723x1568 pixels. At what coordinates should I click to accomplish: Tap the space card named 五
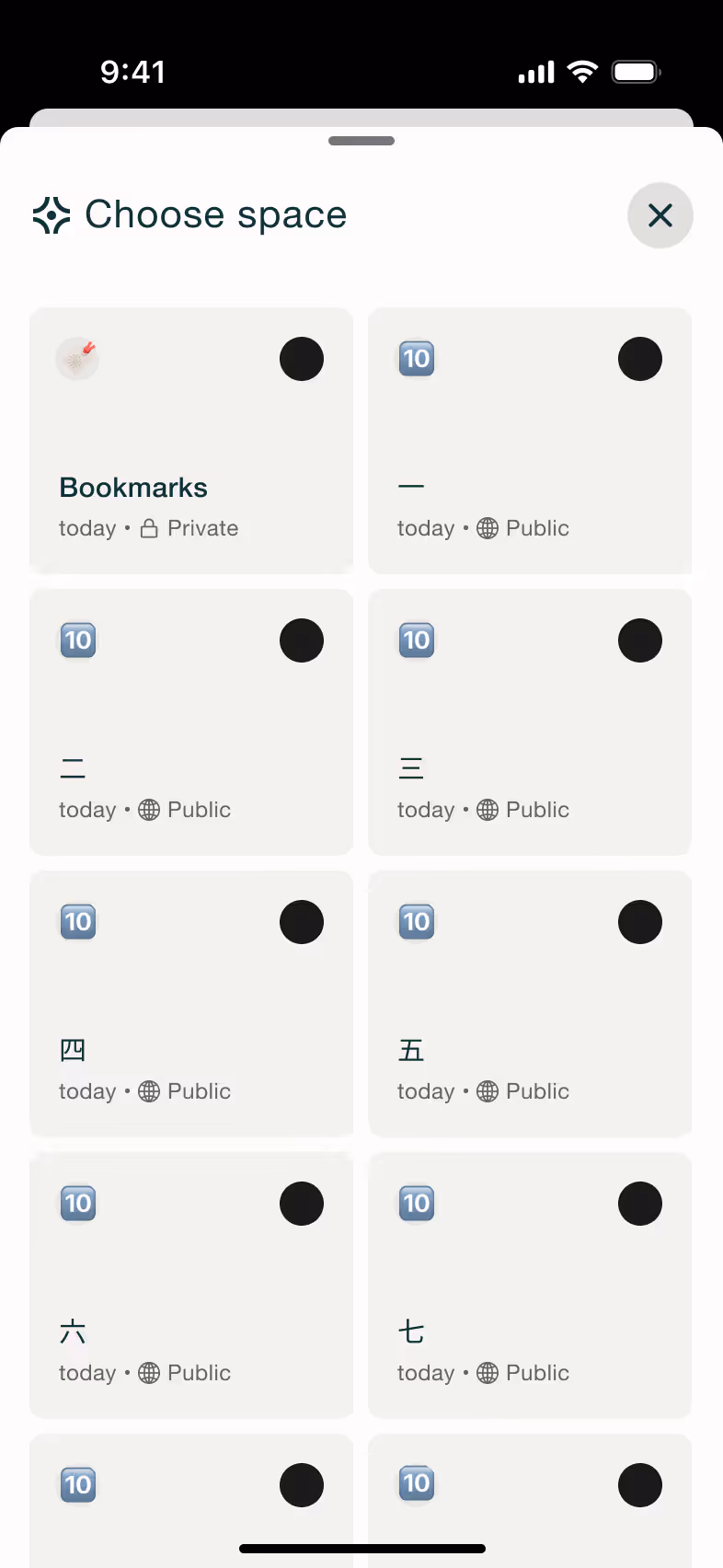coord(530,1004)
